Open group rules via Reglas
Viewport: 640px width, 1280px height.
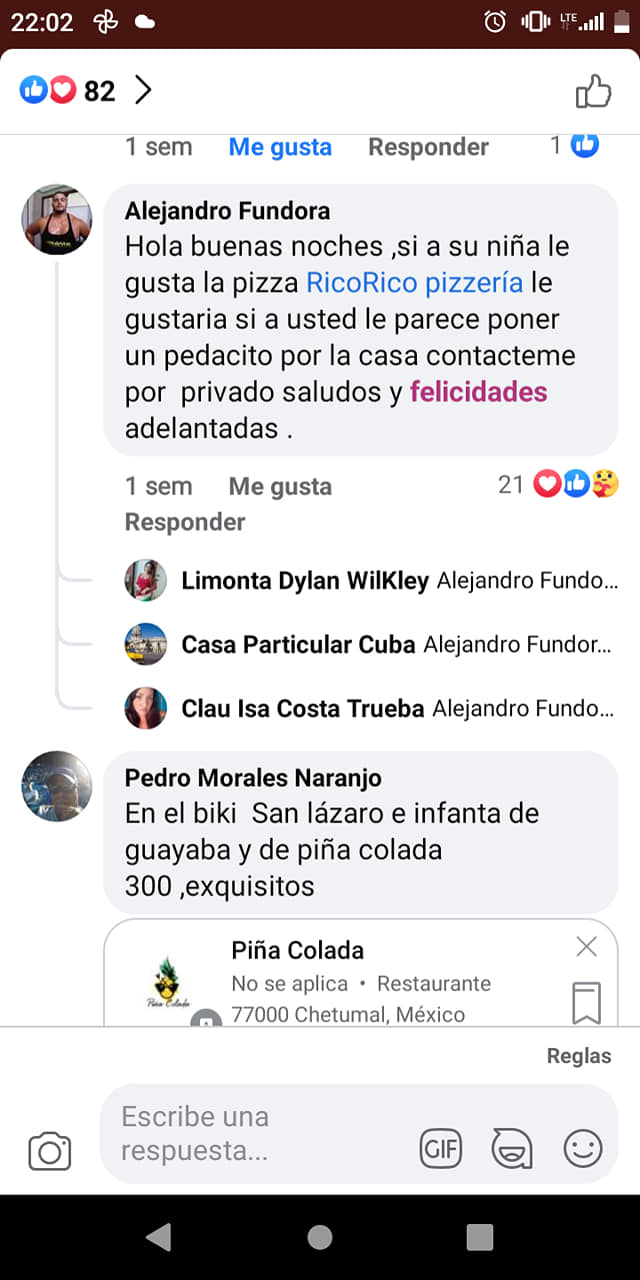click(x=579, y=1056)
